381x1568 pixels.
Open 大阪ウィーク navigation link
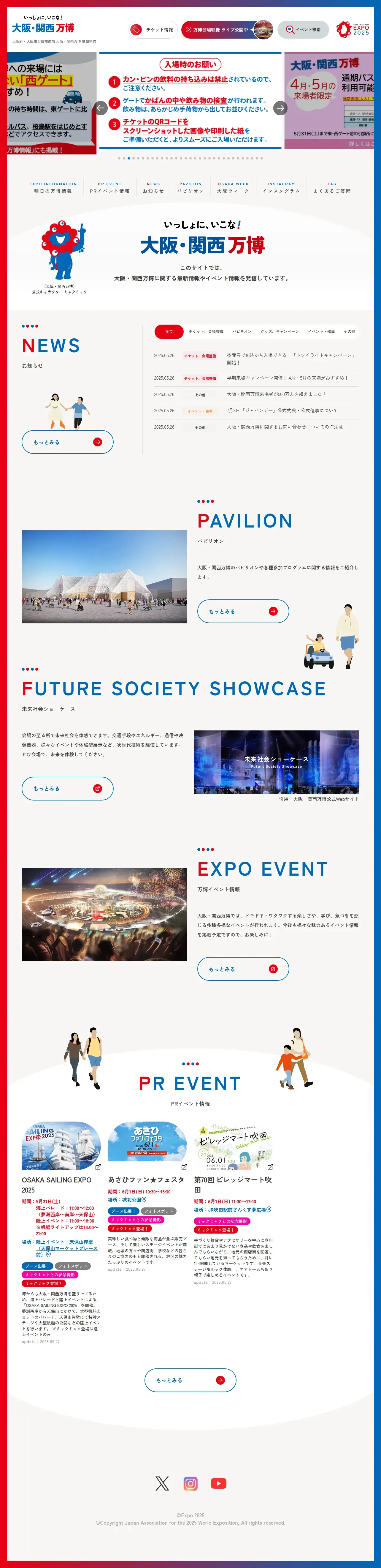(233, 187)
